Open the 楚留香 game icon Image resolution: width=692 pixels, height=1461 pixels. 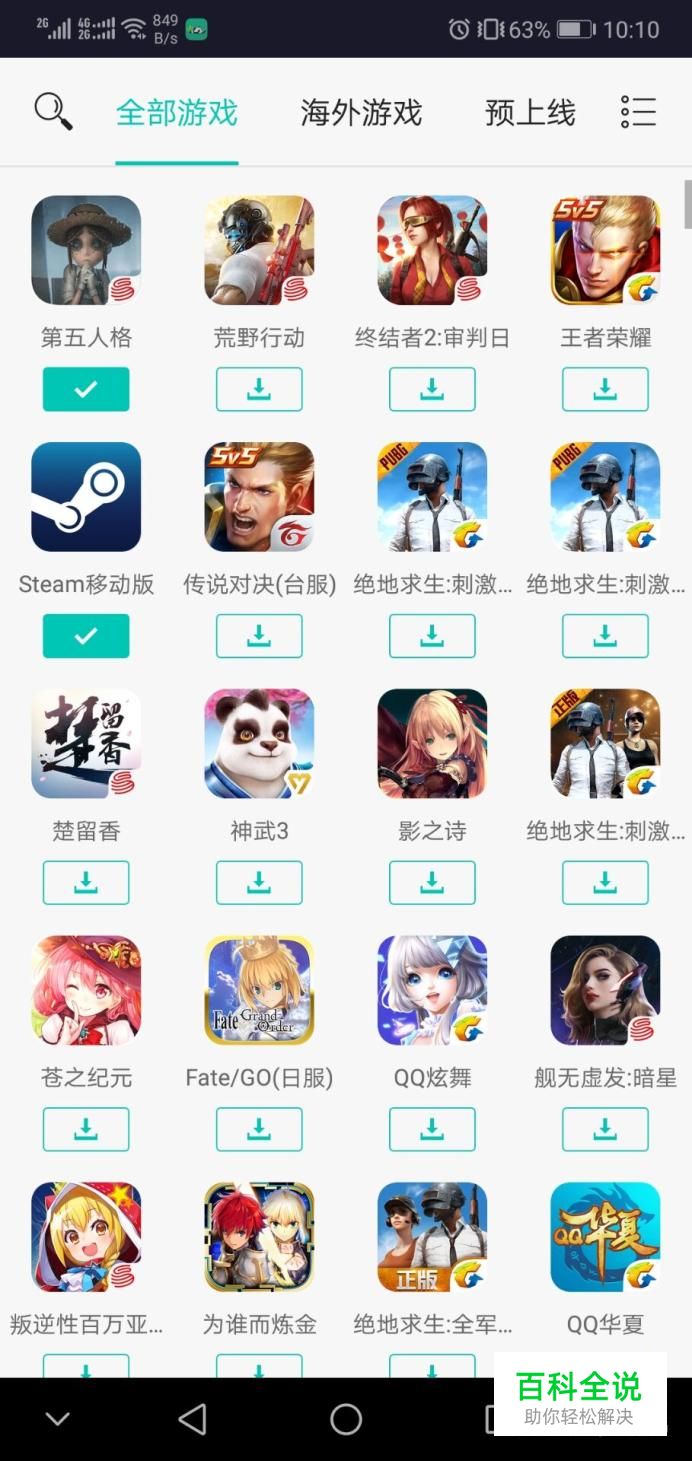[x=86, y=744]
